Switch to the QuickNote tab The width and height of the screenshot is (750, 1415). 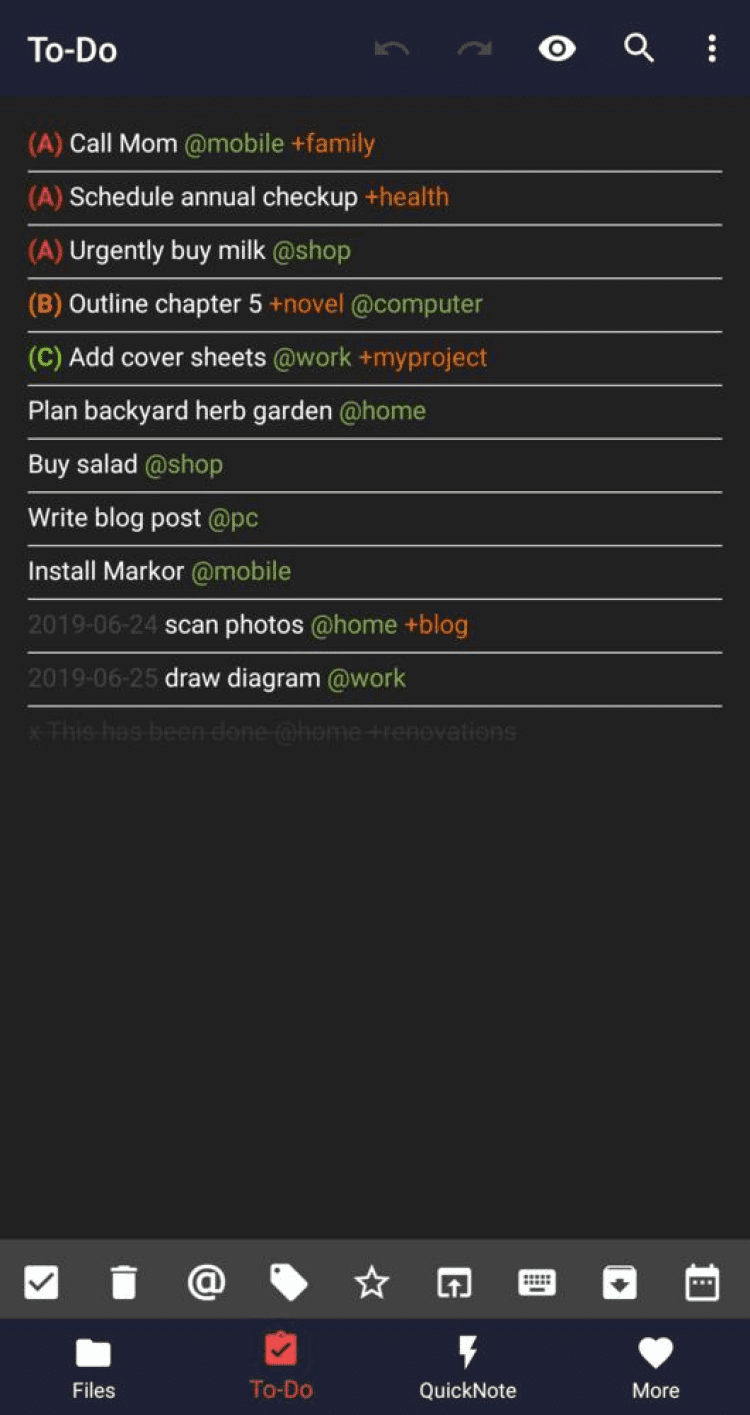[467, 1367]
